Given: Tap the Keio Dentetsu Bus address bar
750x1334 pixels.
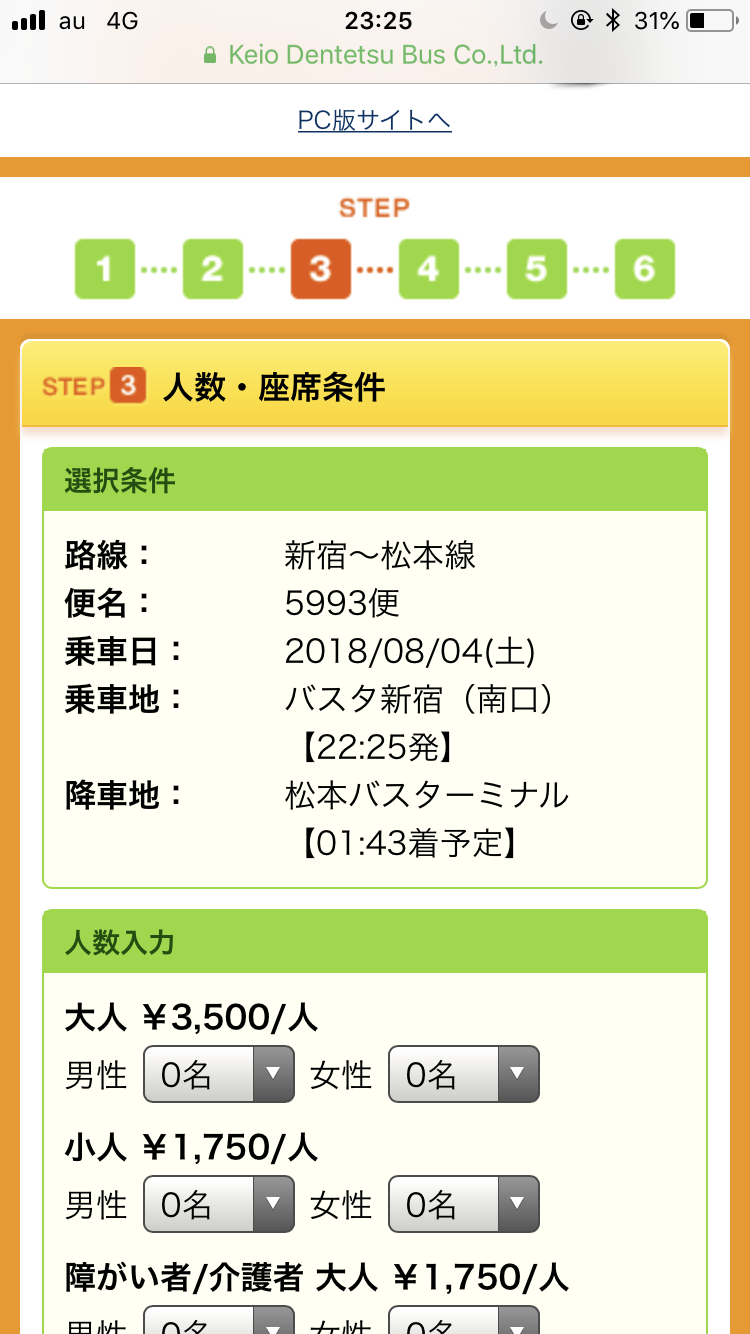Looking at the screenshot, I should click(x=373, y=55).
